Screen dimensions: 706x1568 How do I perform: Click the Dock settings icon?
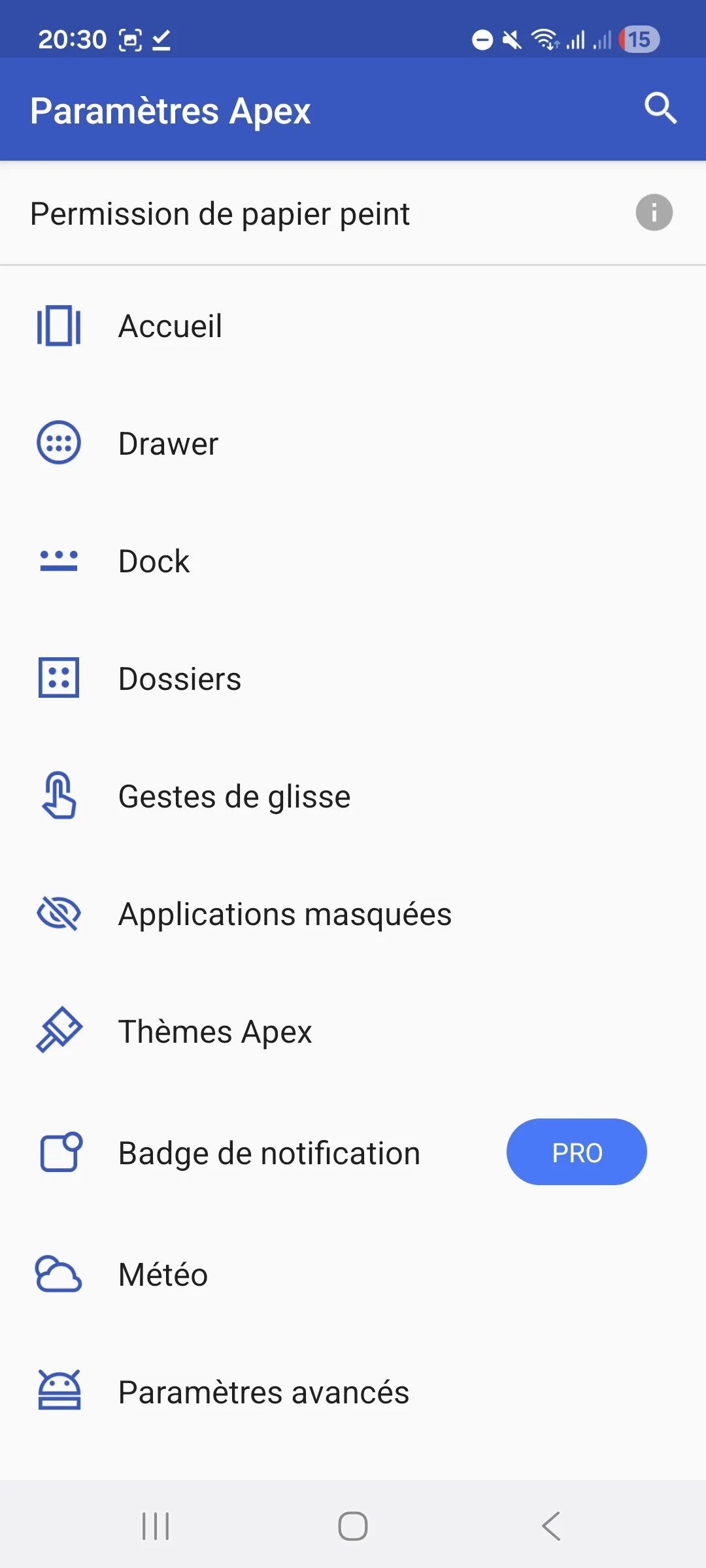pos(58,561)
